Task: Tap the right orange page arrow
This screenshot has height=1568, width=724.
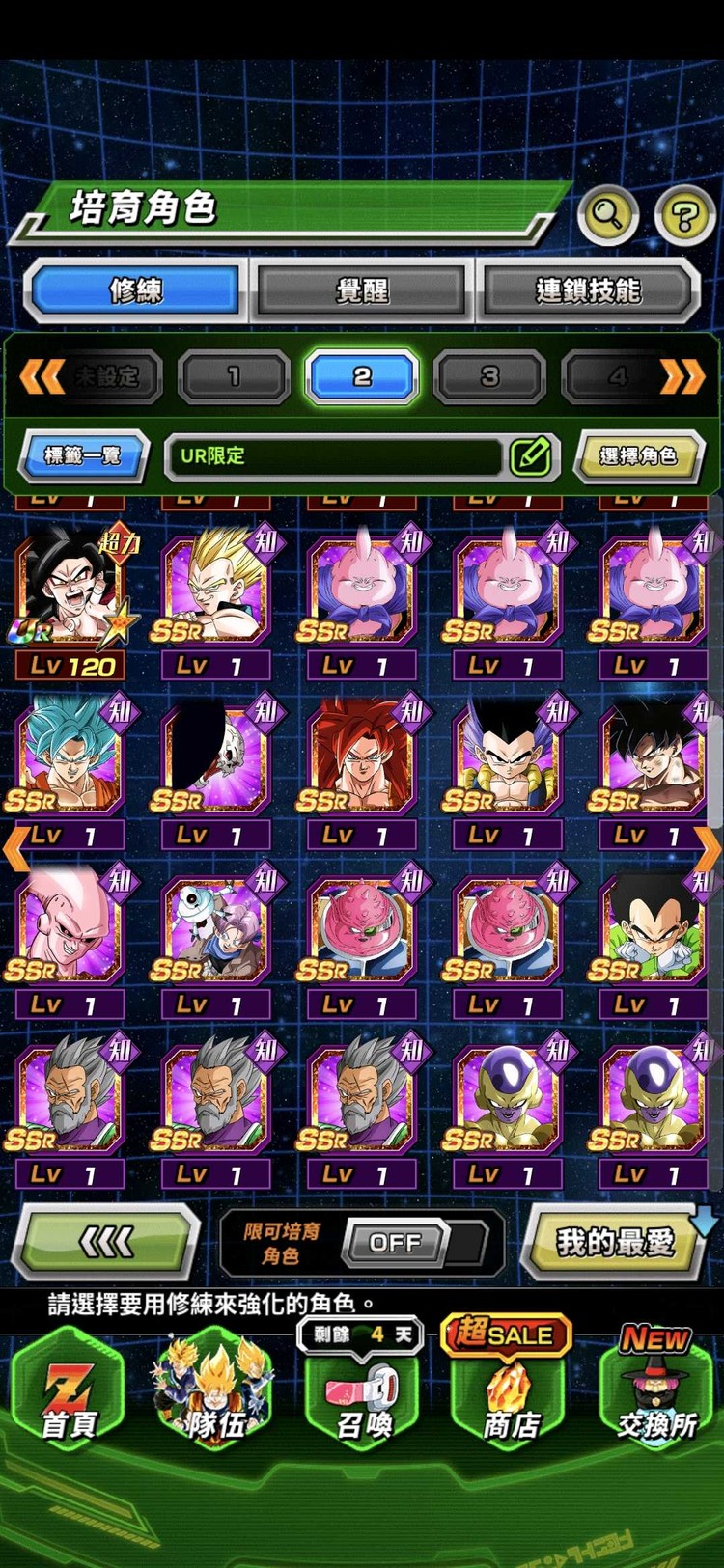Action: coord(708,849)
